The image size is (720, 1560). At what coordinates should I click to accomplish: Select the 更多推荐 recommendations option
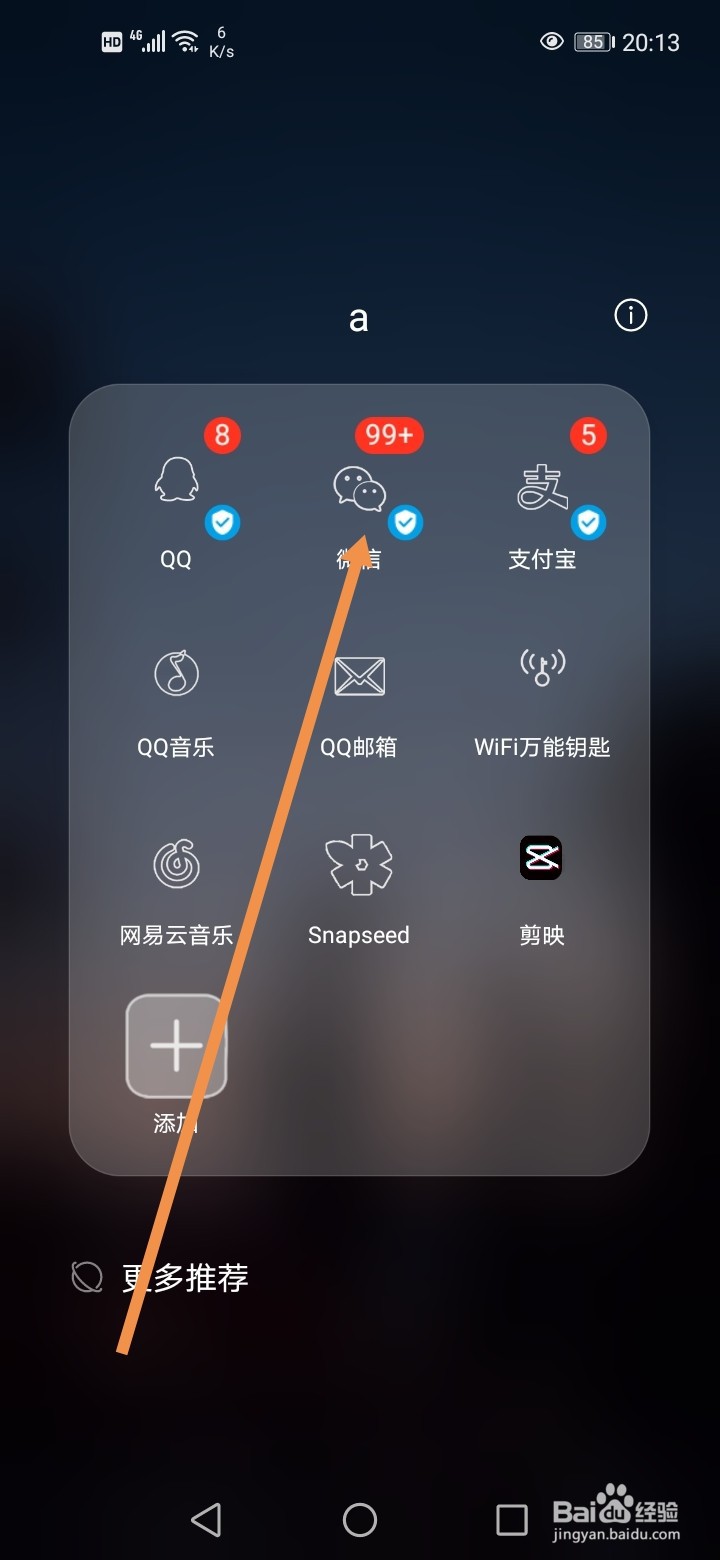tap(185, 1277)
